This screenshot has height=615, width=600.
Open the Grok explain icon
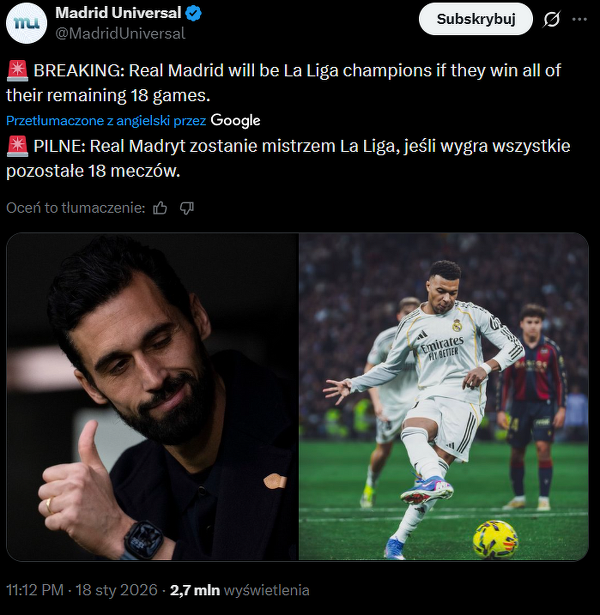[550, 20]
